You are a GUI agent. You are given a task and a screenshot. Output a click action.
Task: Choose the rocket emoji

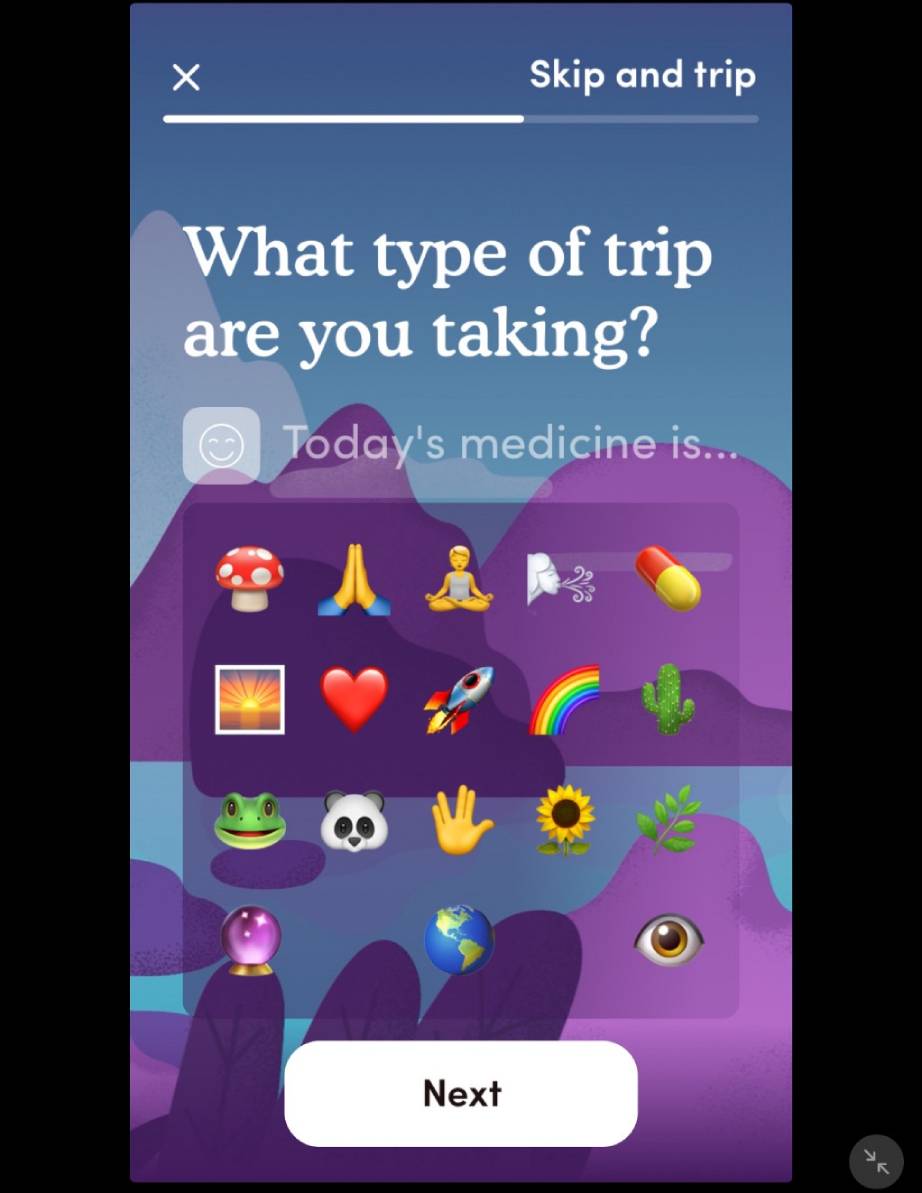pos(459,700)
